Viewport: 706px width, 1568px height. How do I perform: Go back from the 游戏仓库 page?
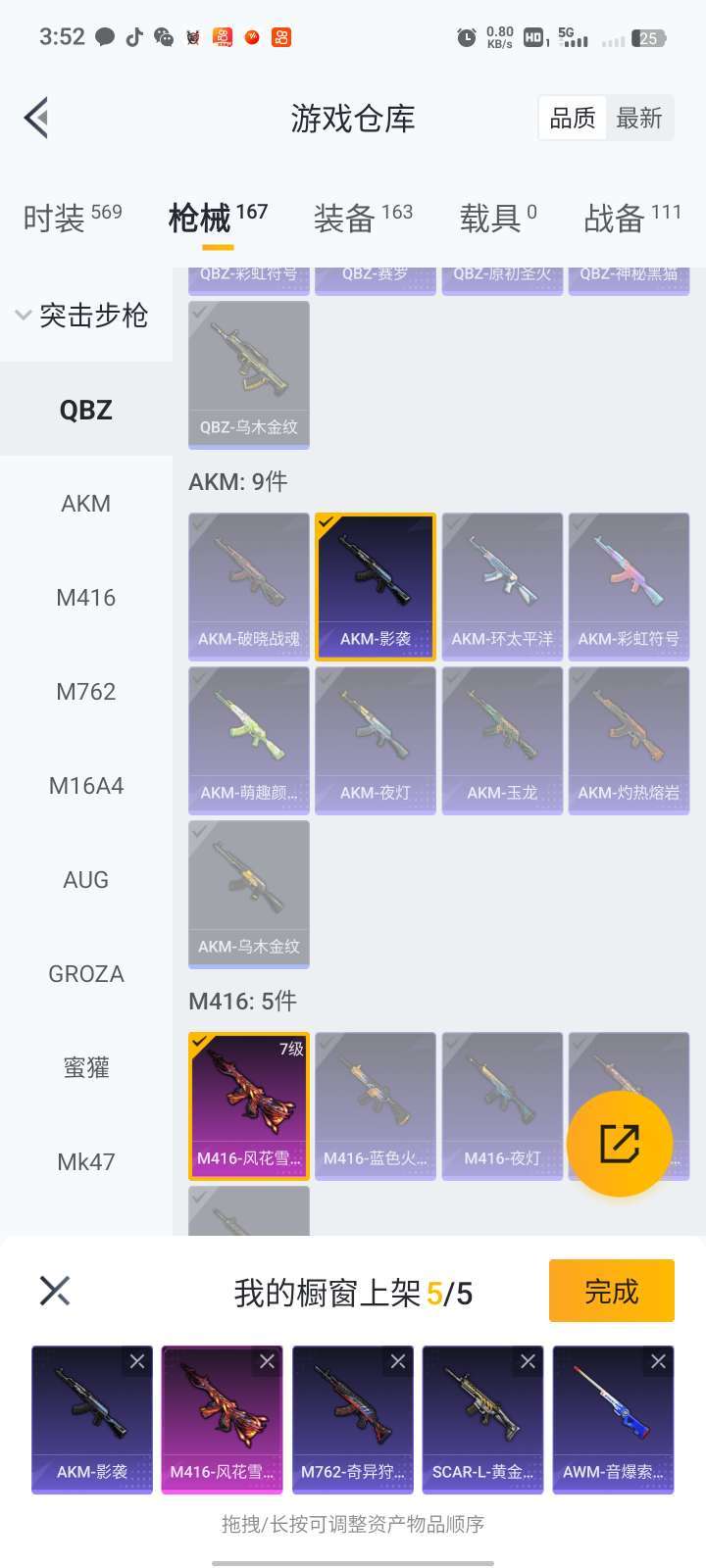pyautogui.click(x=37, y=119)
